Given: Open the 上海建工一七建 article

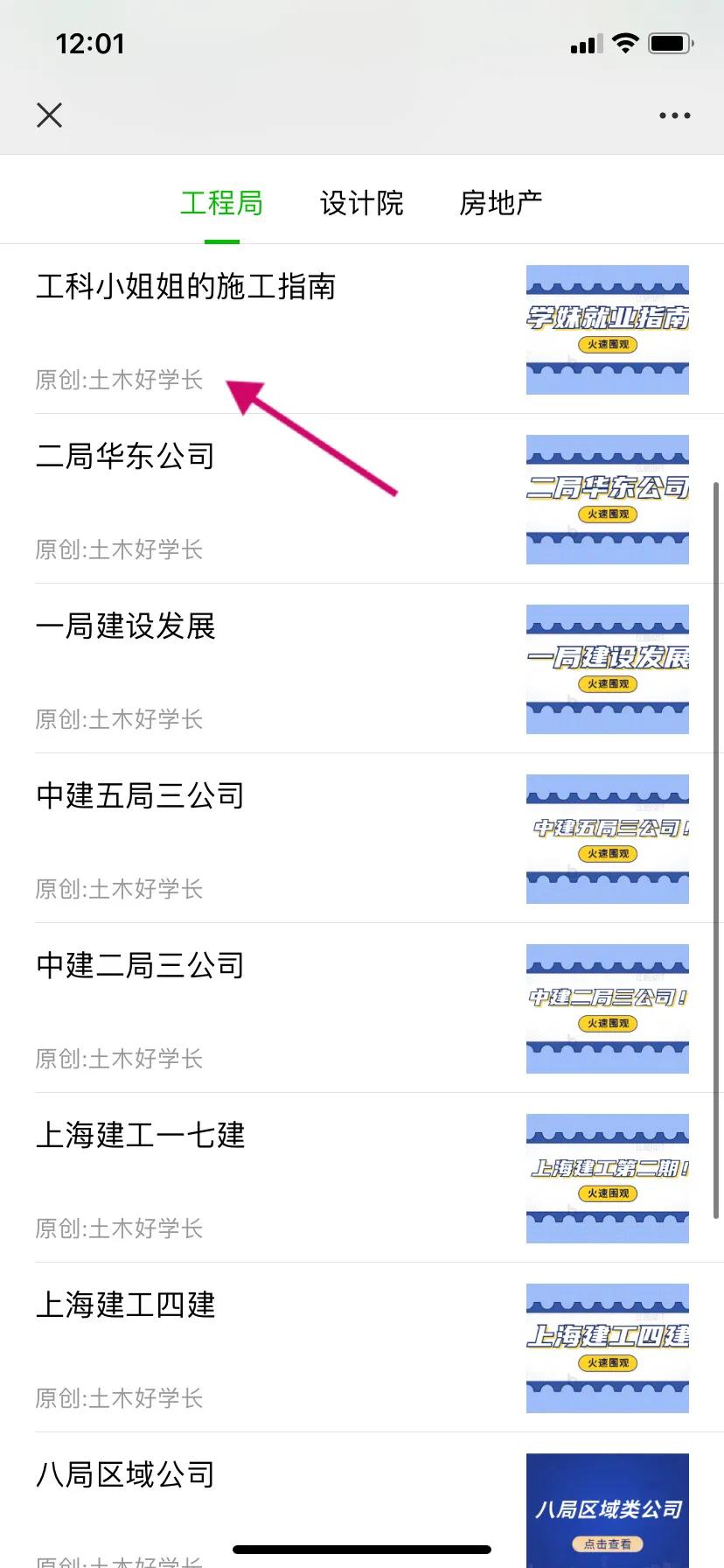Looking at the screenshot, I should pos(142,1135).
